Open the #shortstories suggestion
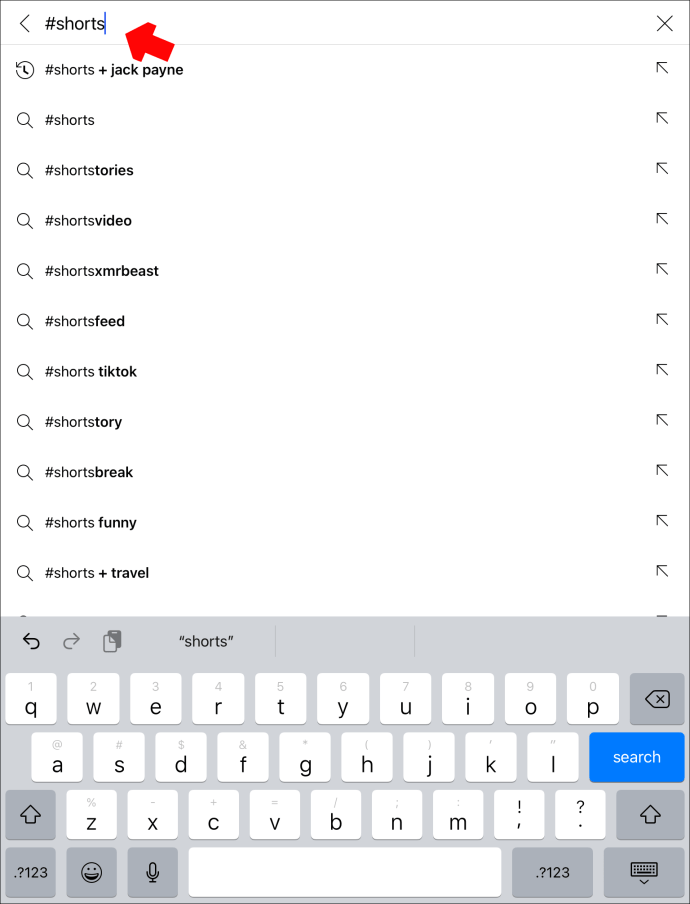Viewport: 690px width, 904px height. tap(89, 170)
